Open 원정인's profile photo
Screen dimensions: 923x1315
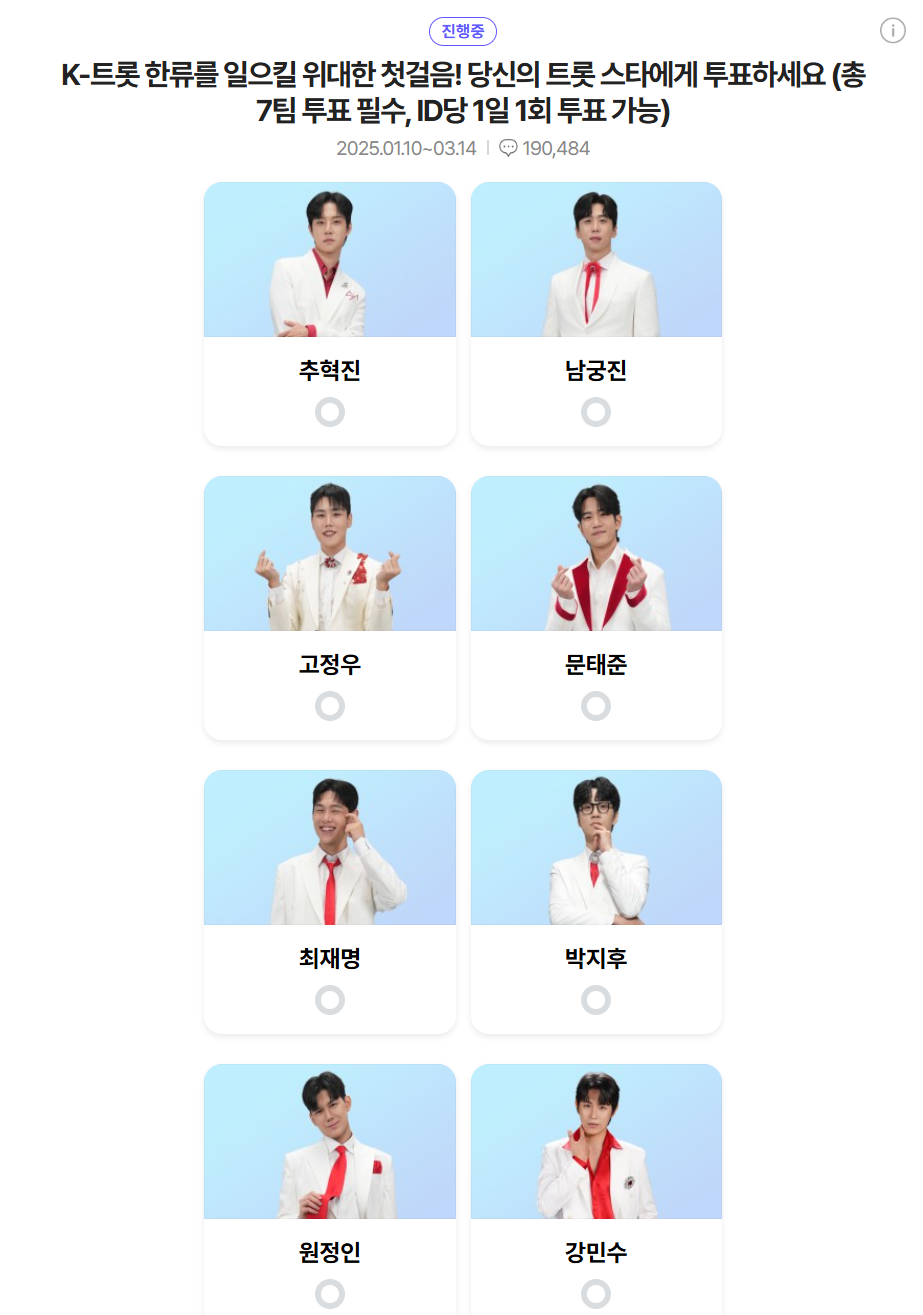click(330, 1141)
